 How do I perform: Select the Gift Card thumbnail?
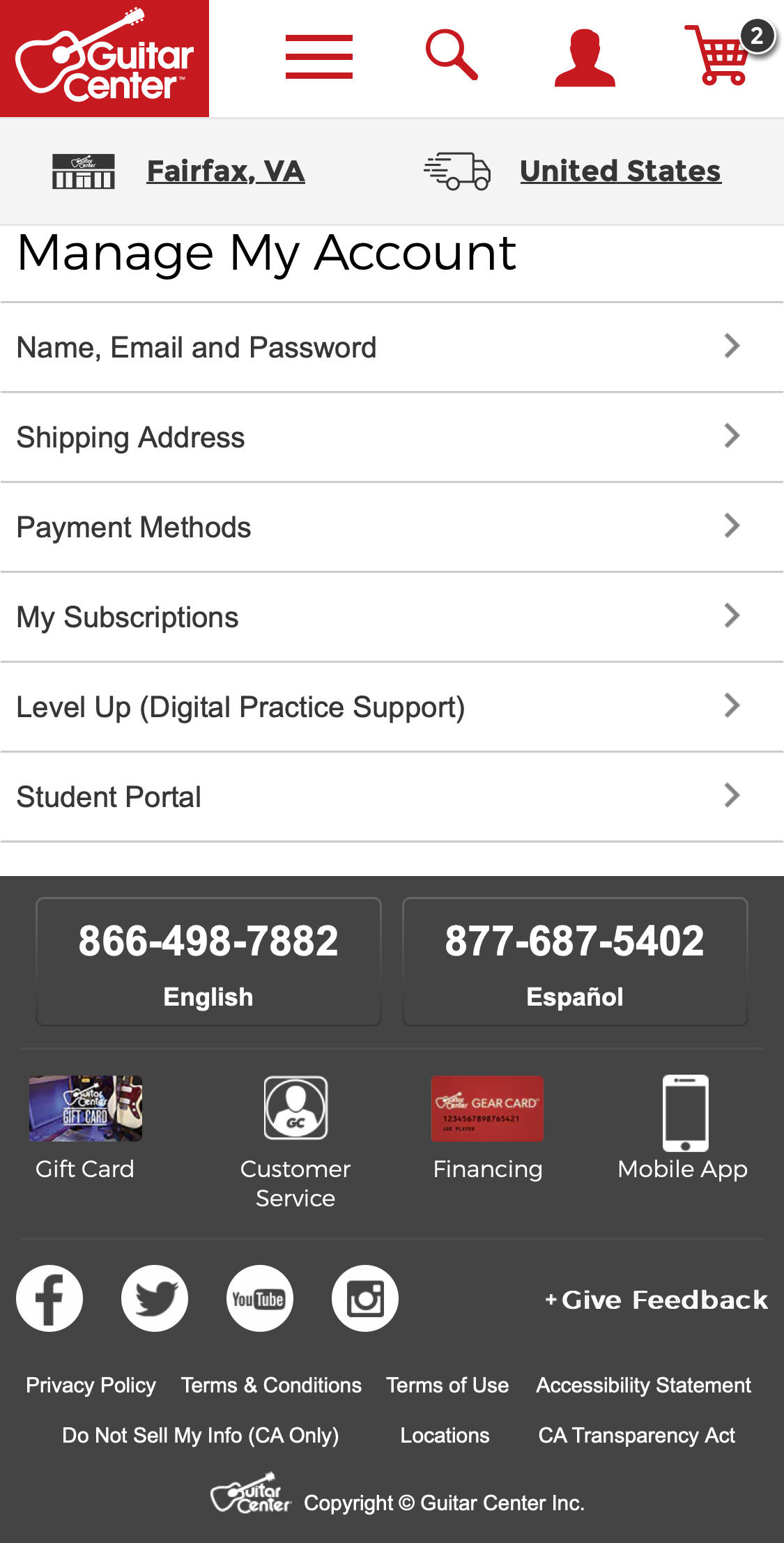(x=84, y=1109)
